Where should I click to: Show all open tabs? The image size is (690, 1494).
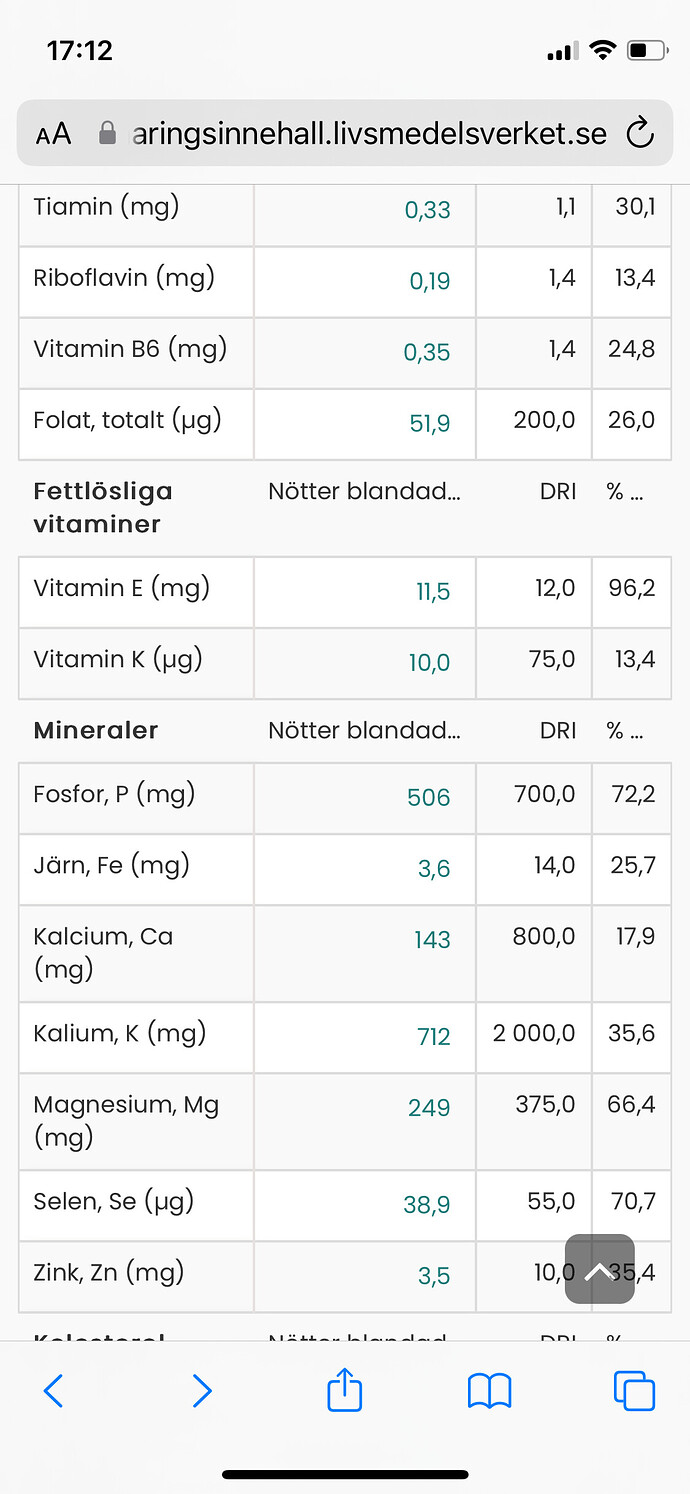click(x=634, y=1391)
